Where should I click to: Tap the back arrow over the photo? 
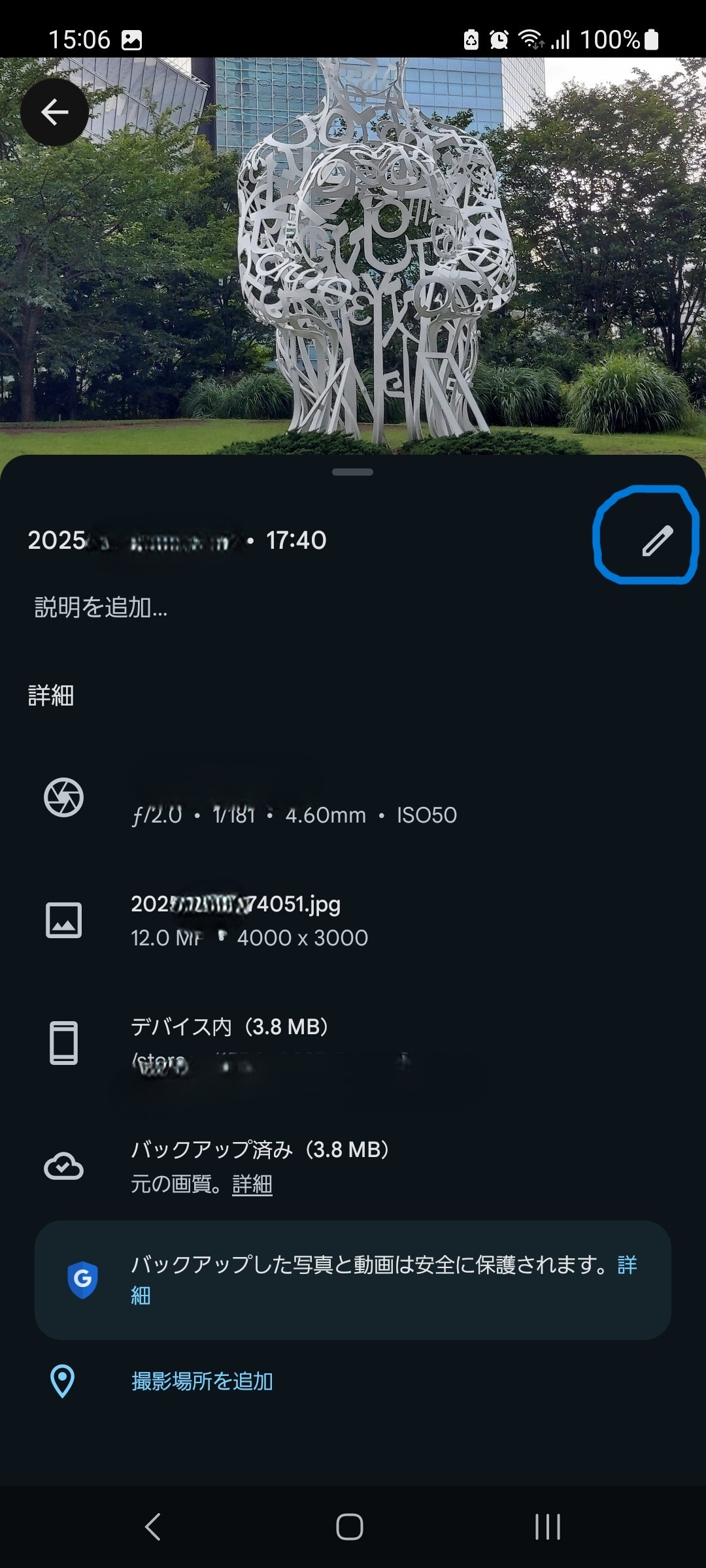click(55, 112)
